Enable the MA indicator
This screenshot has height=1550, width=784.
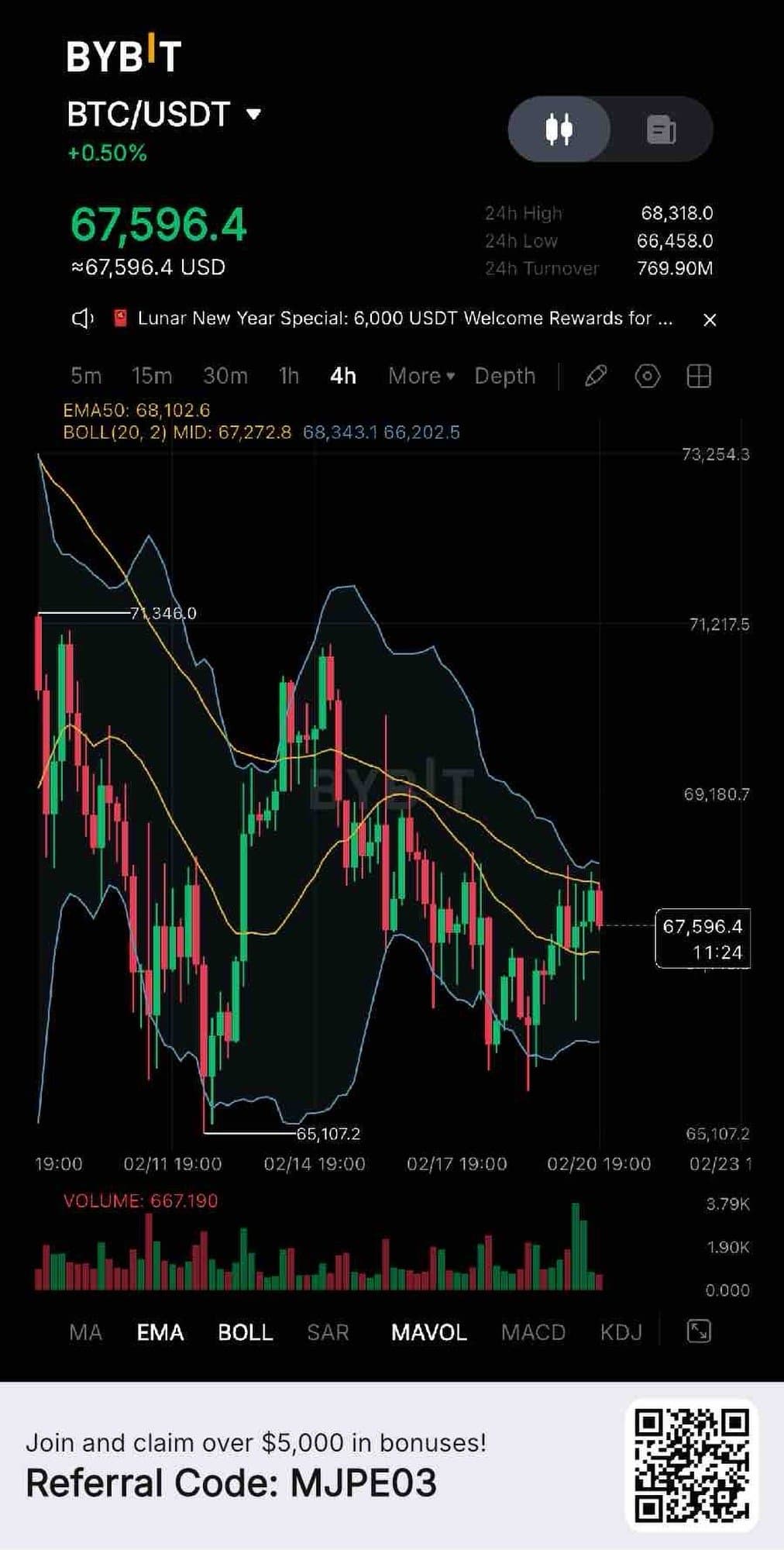[x=85, y=1332]
